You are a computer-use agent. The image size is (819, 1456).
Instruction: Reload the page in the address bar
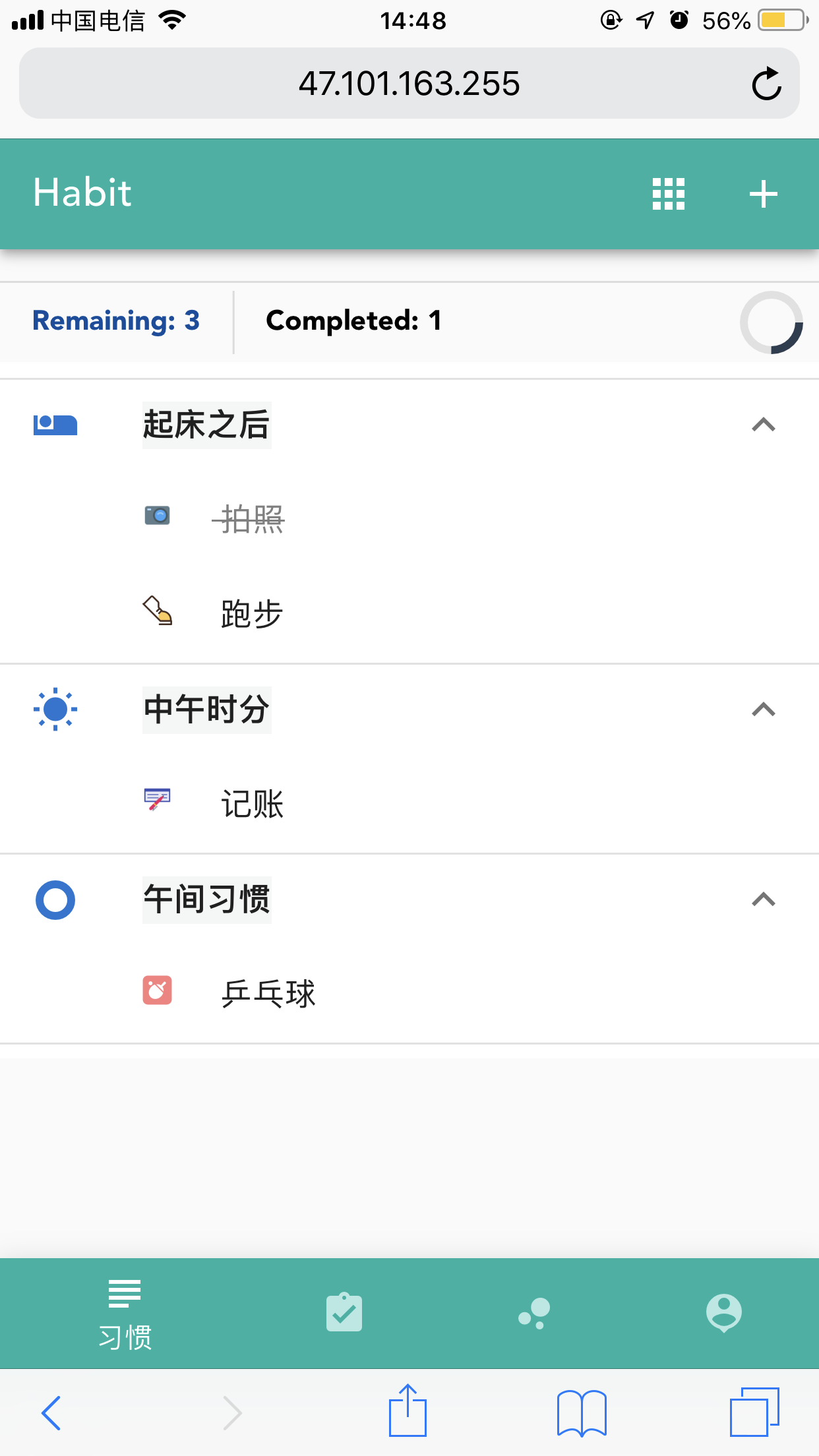click(766, 84)
